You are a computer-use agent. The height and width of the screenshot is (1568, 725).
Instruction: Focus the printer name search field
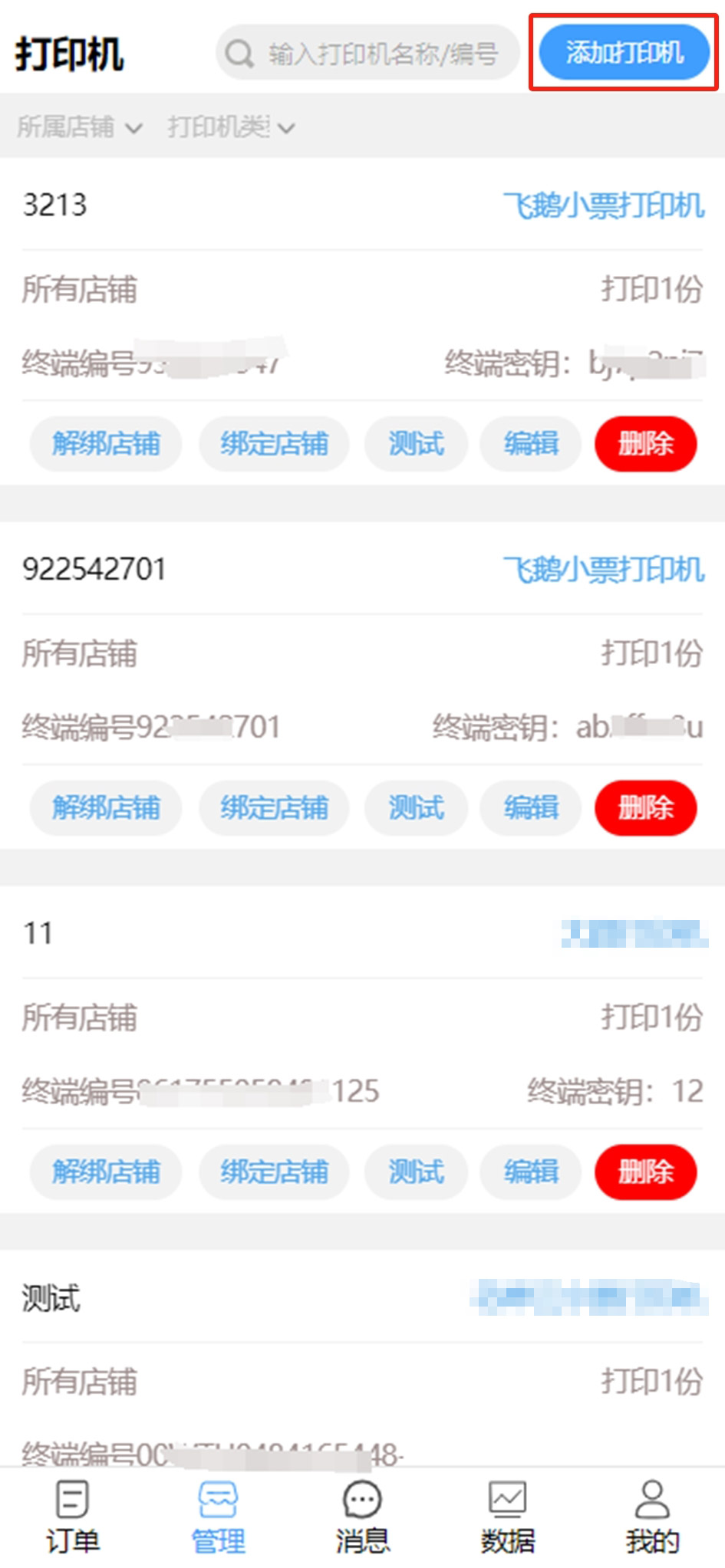click(x=381, y=54)
